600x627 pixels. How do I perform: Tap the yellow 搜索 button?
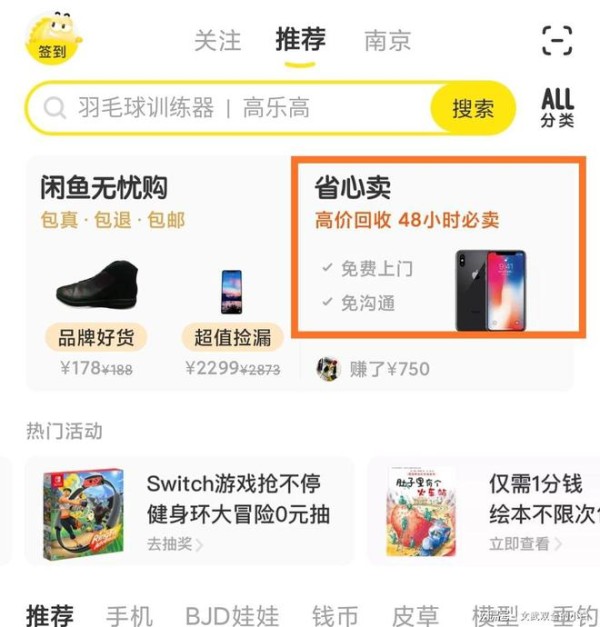coord(473,109)
